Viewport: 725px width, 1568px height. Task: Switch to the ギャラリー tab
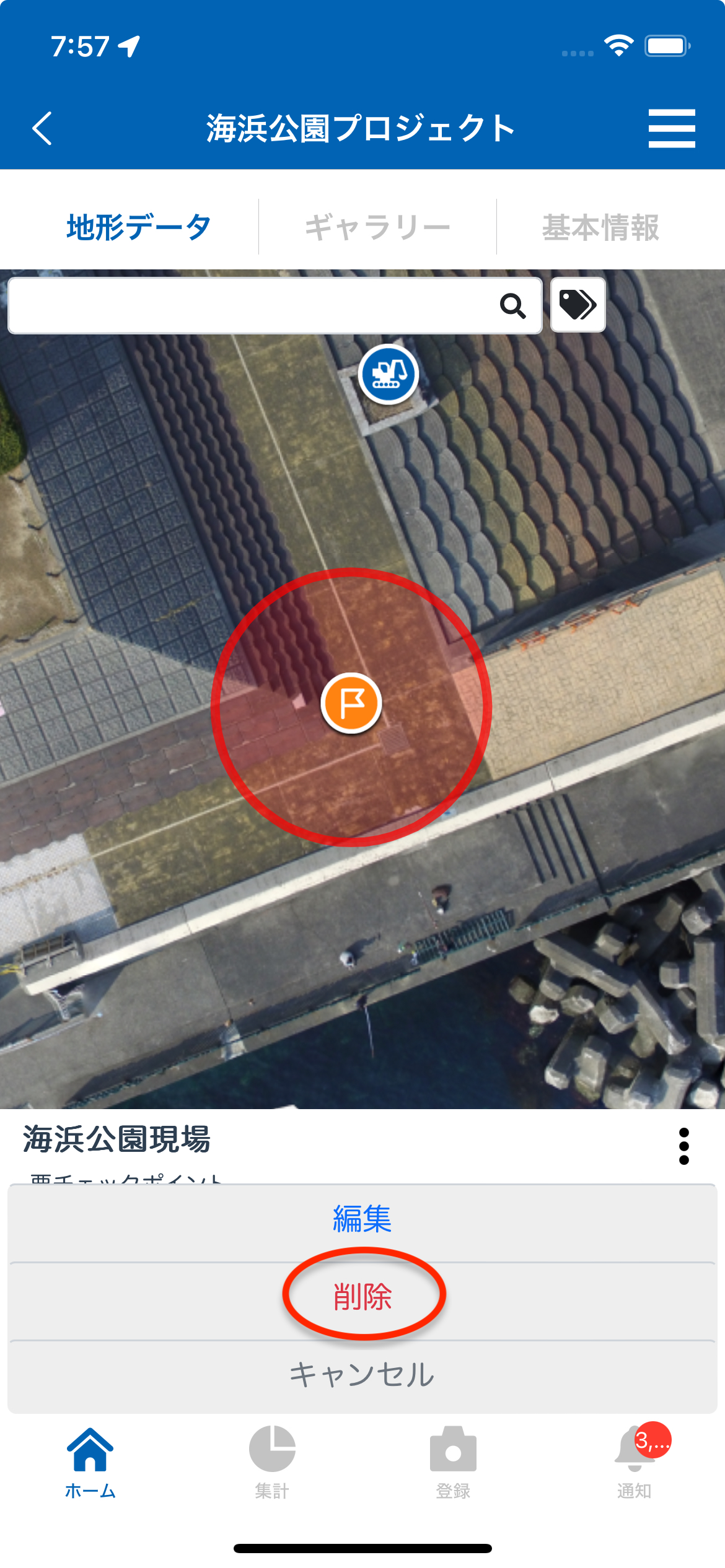pyautogui.click(x=377, y=227)
